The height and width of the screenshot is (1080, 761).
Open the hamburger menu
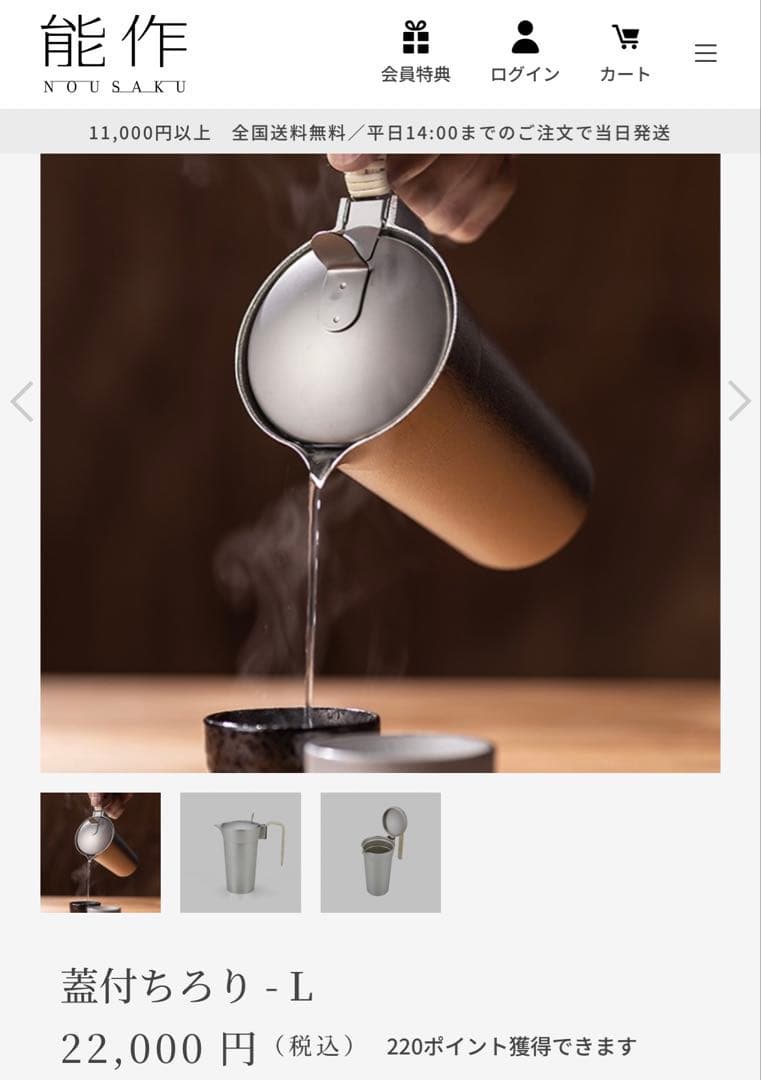(x=706, y=53)
